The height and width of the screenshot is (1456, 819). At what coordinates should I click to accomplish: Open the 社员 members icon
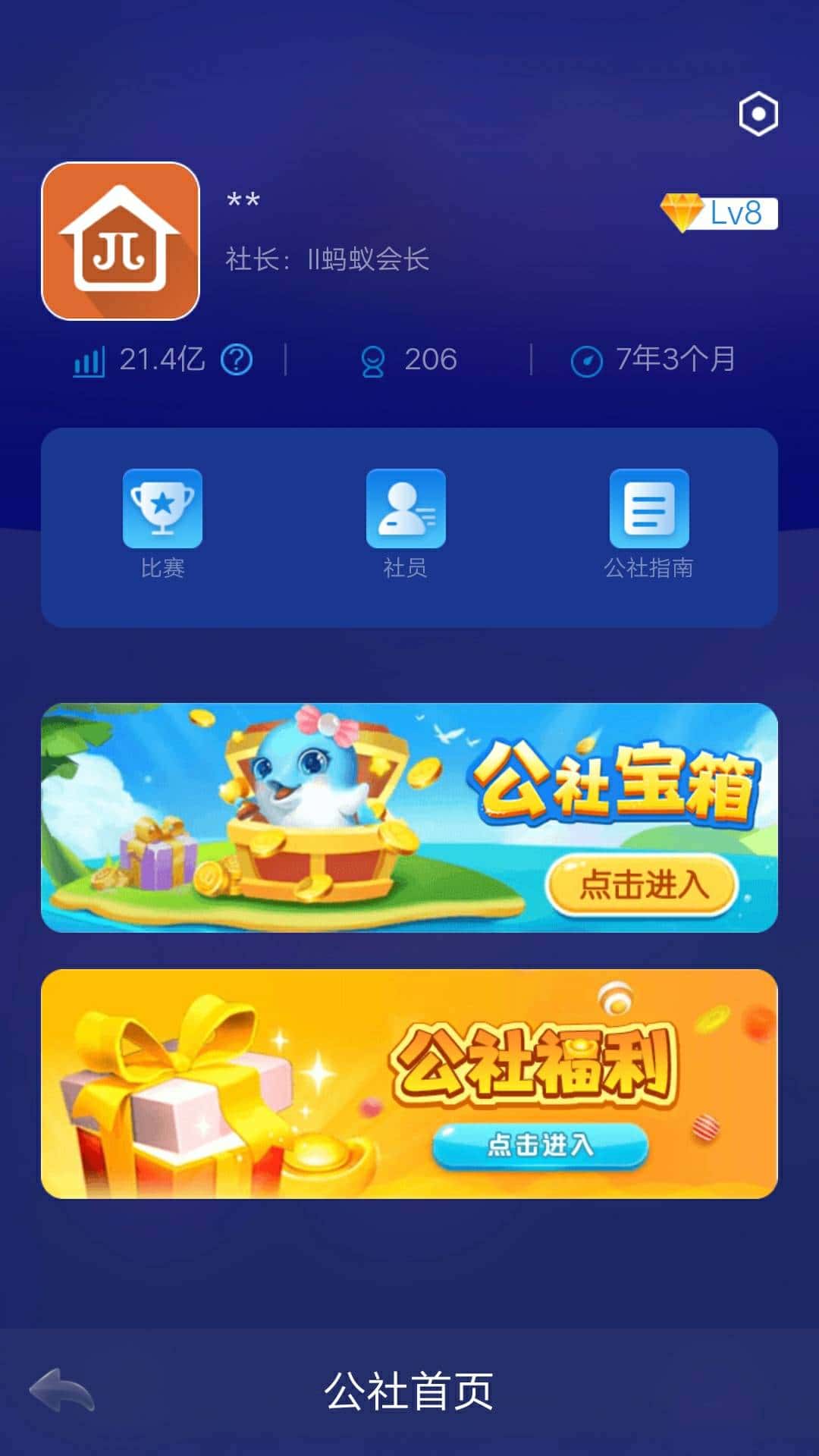pos(406,509)
